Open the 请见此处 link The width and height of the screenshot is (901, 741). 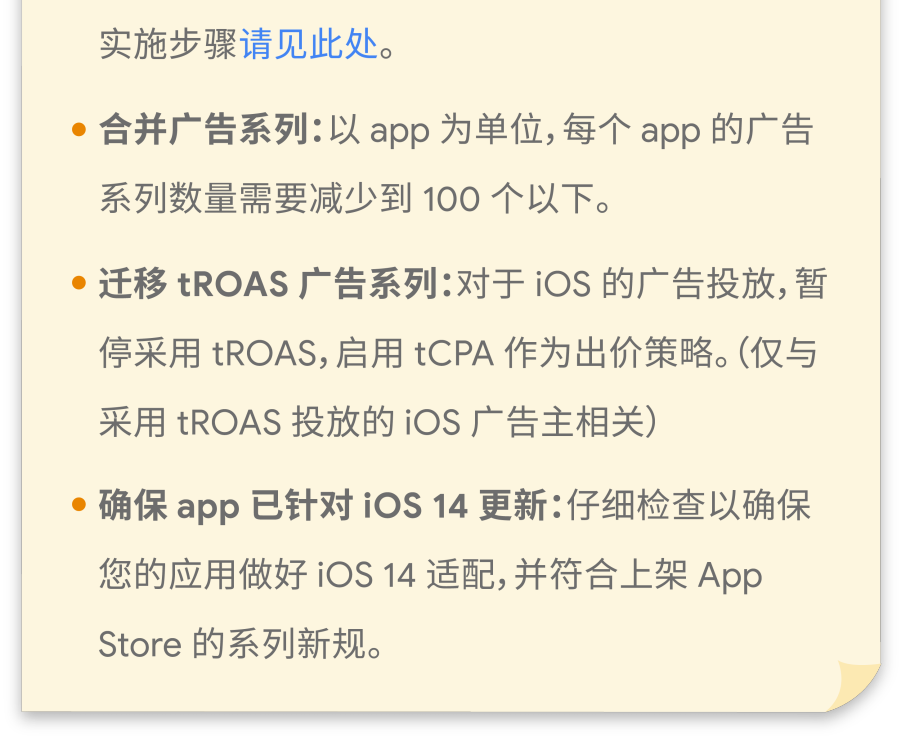tap(308, 46)
